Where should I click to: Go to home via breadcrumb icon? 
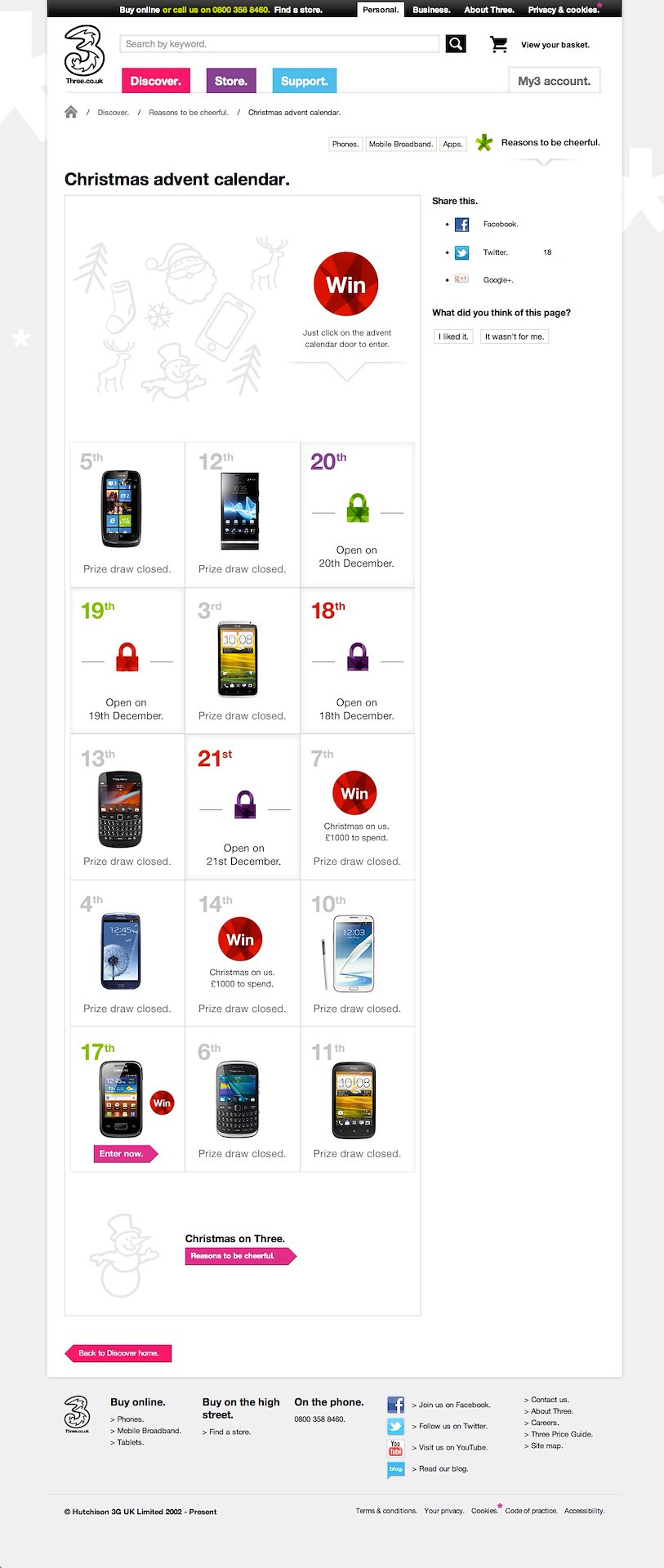pos(71,112)
